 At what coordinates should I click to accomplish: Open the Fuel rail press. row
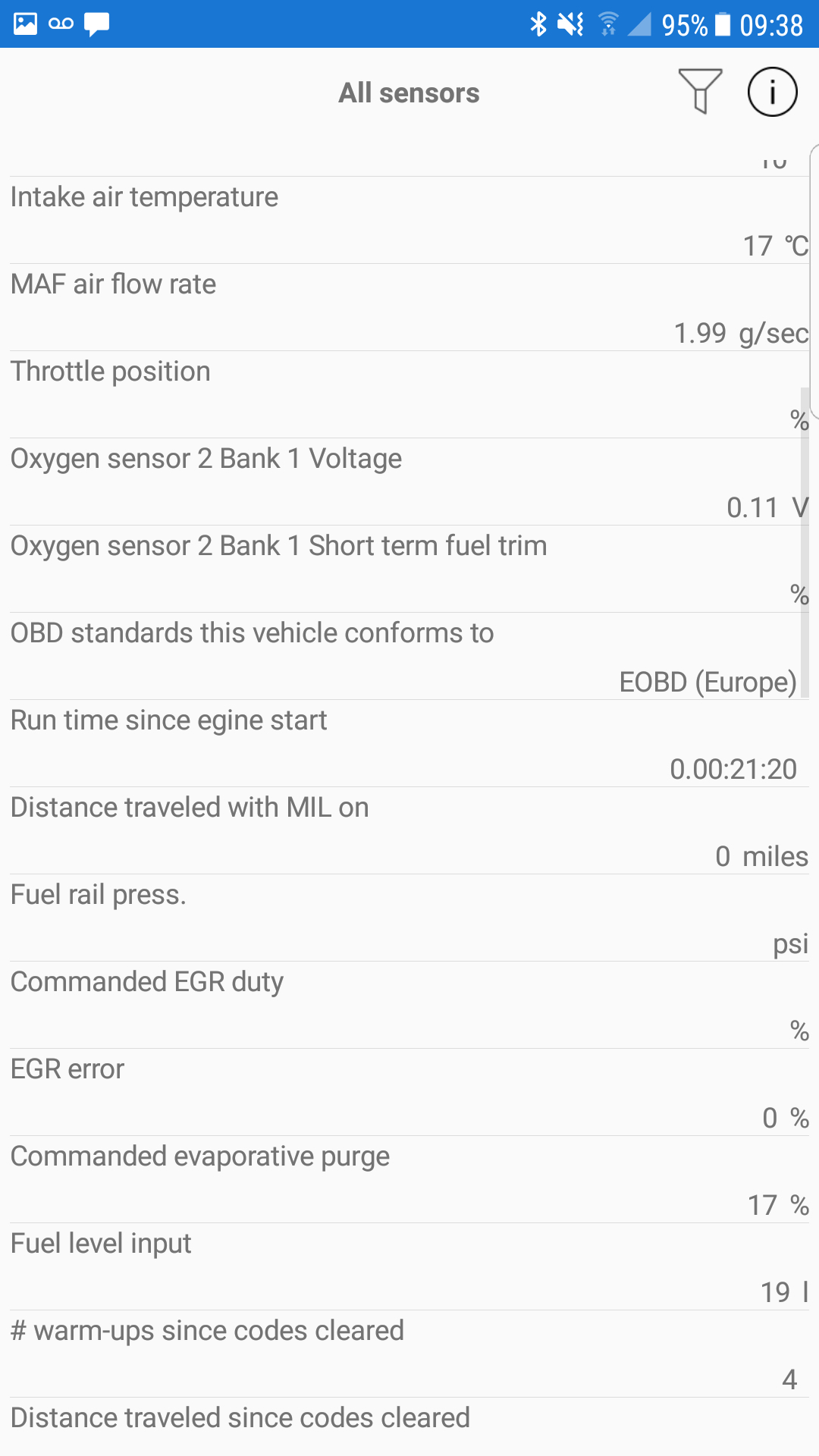(x=409, y=918)
